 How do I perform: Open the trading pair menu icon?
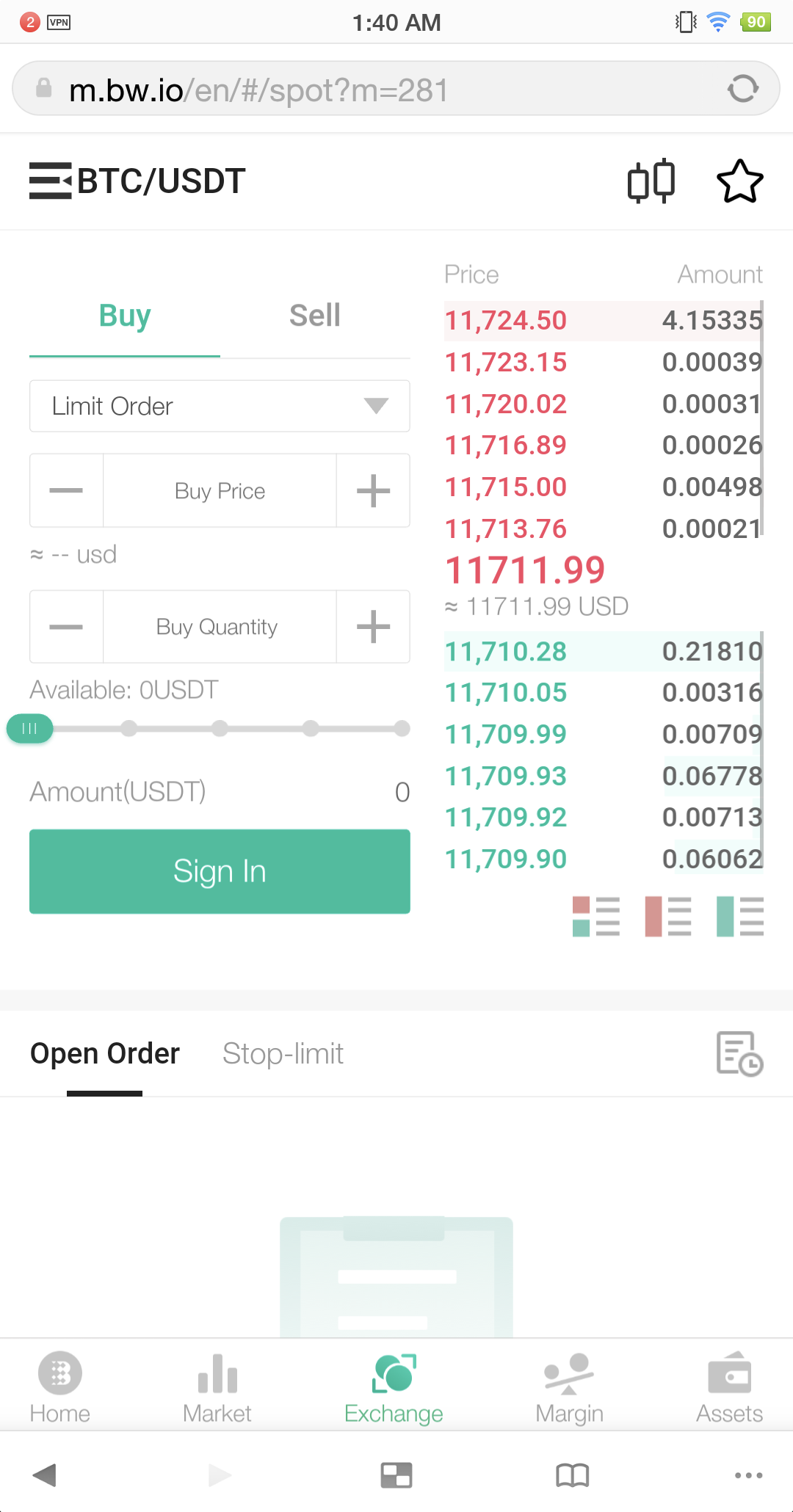[x=50, y=181]
